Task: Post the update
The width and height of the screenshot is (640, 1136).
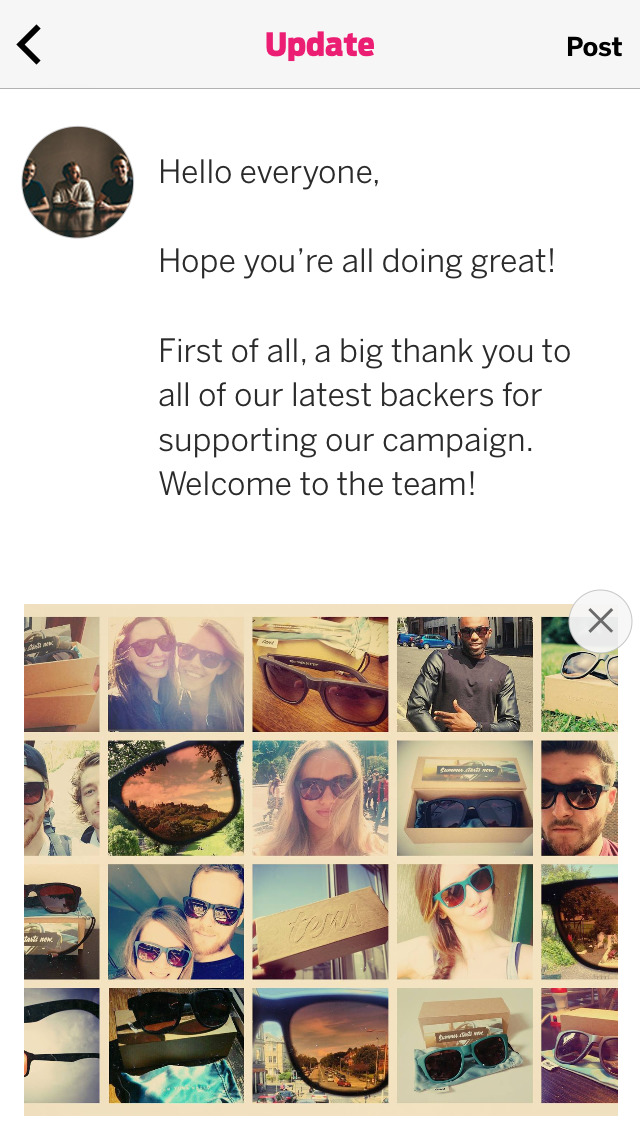Action: tap(593, 47)
